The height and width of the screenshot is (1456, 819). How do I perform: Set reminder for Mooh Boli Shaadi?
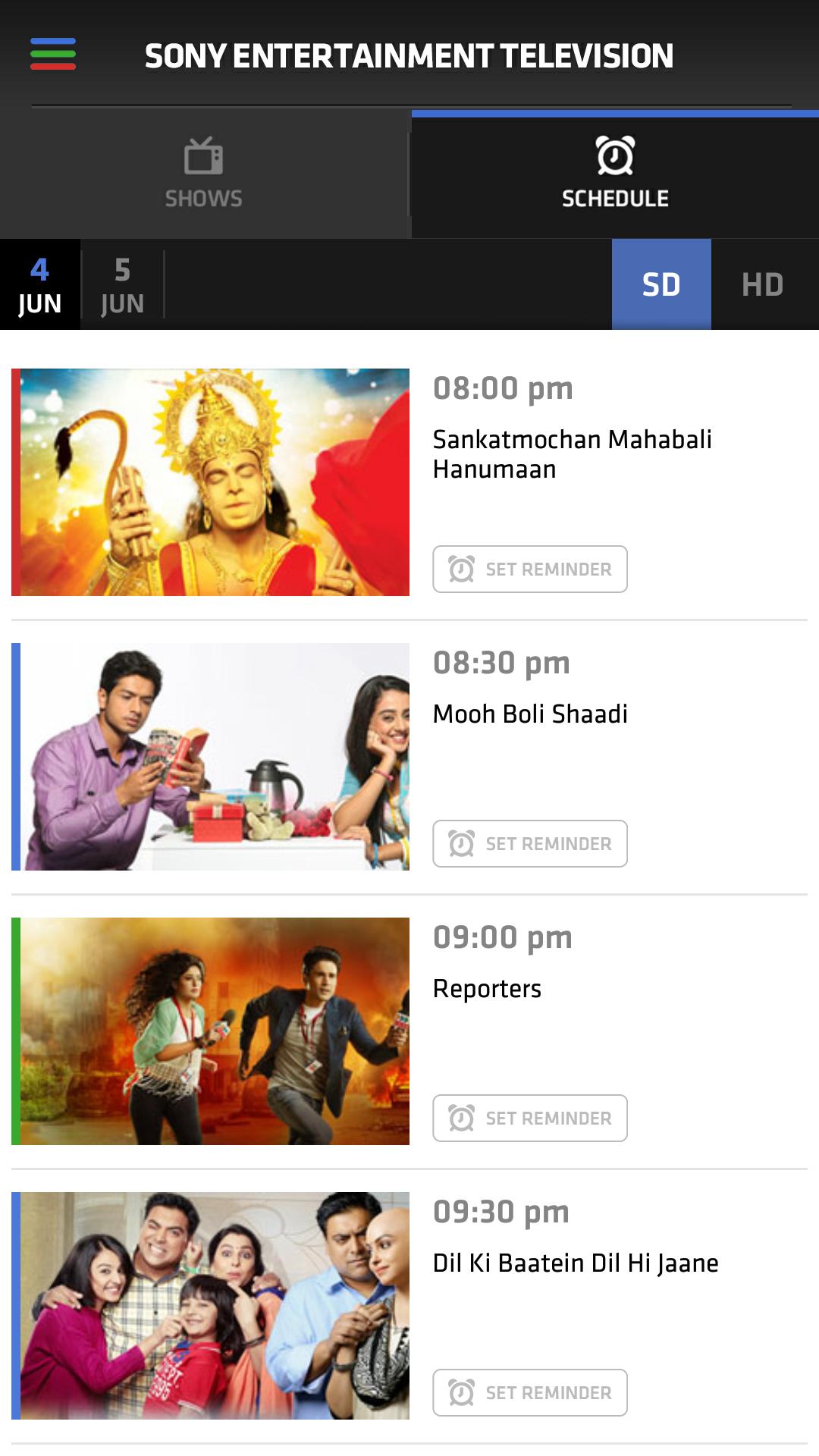pyautogui.click(x=530, y=843)
